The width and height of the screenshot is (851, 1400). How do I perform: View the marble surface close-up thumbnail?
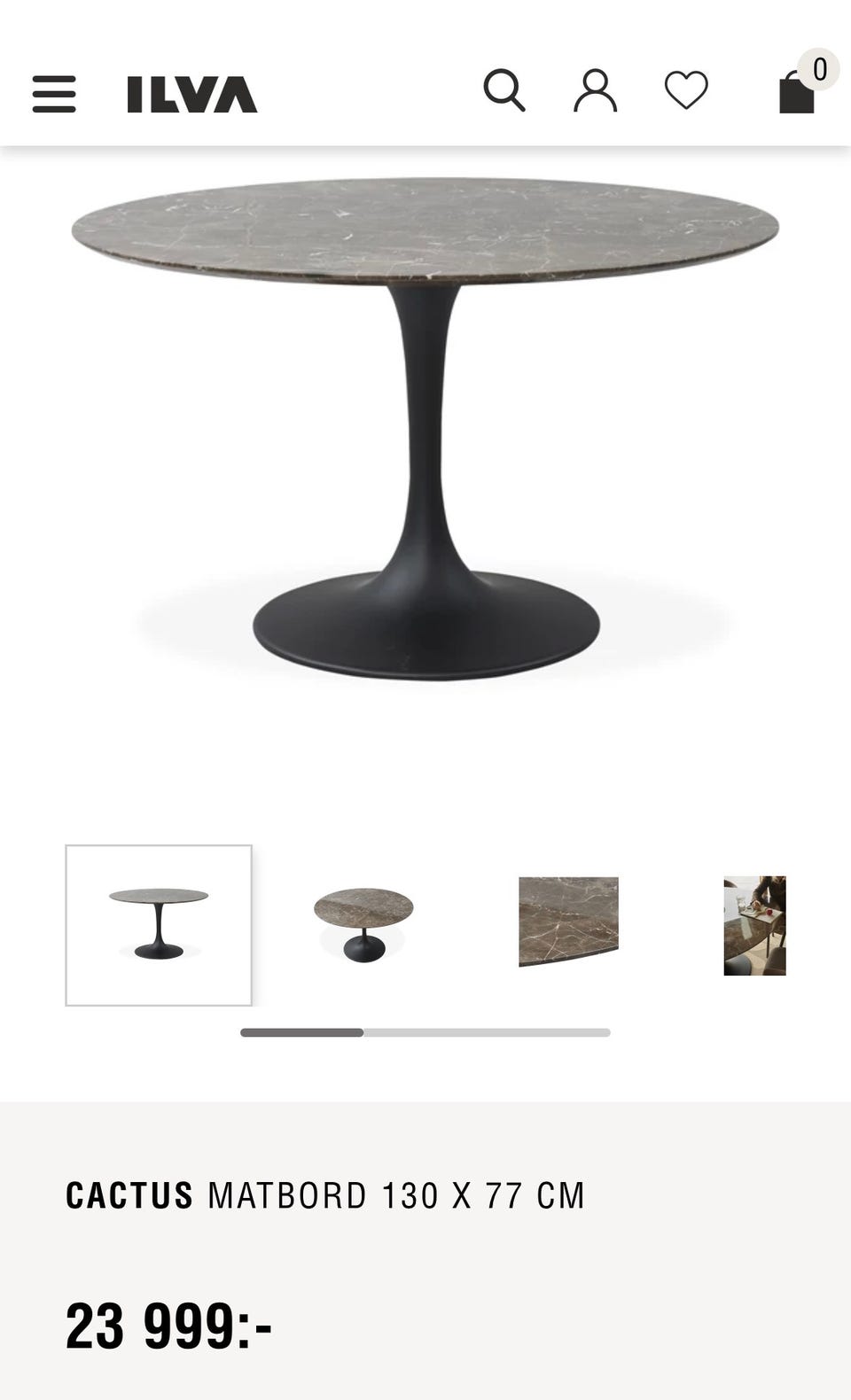click(568, 922)
